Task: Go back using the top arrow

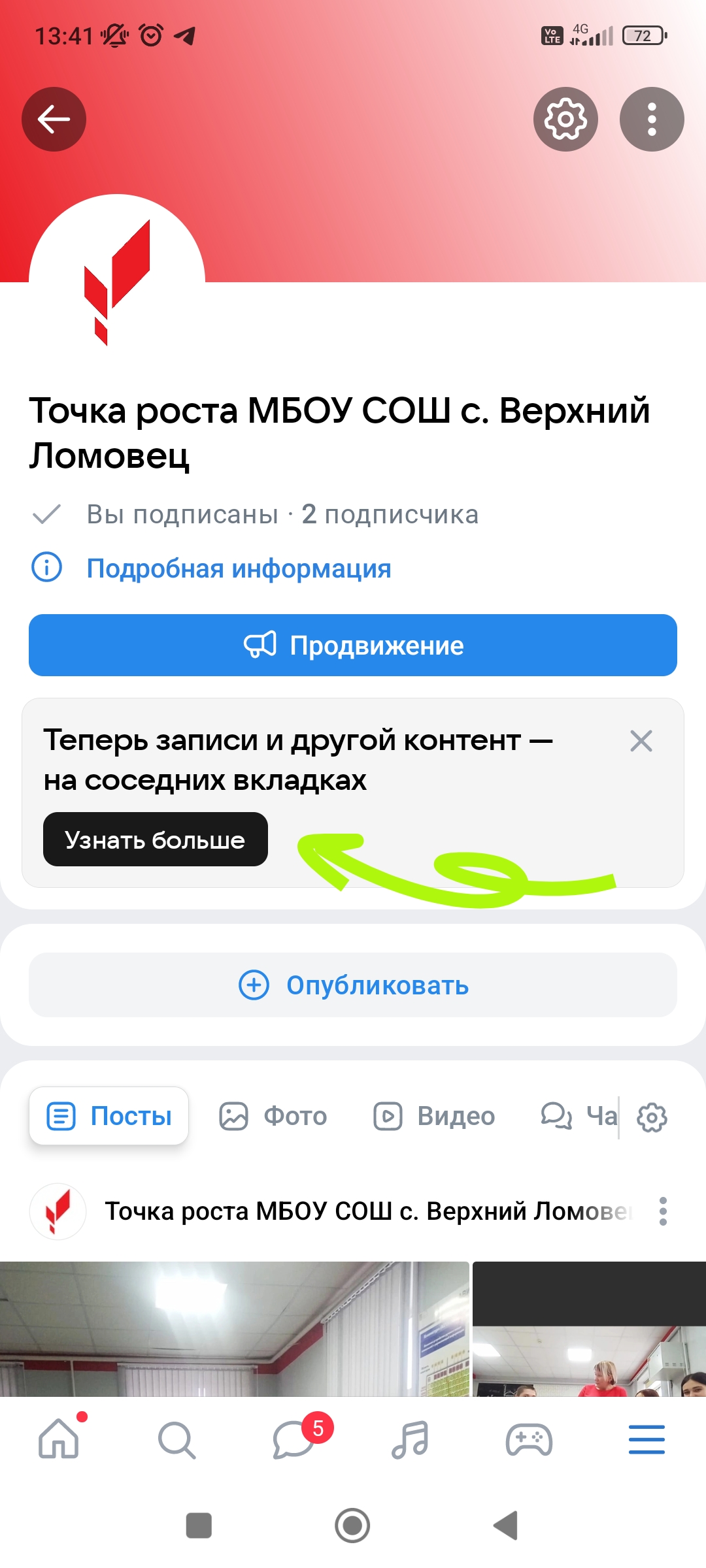Action: 54,120
